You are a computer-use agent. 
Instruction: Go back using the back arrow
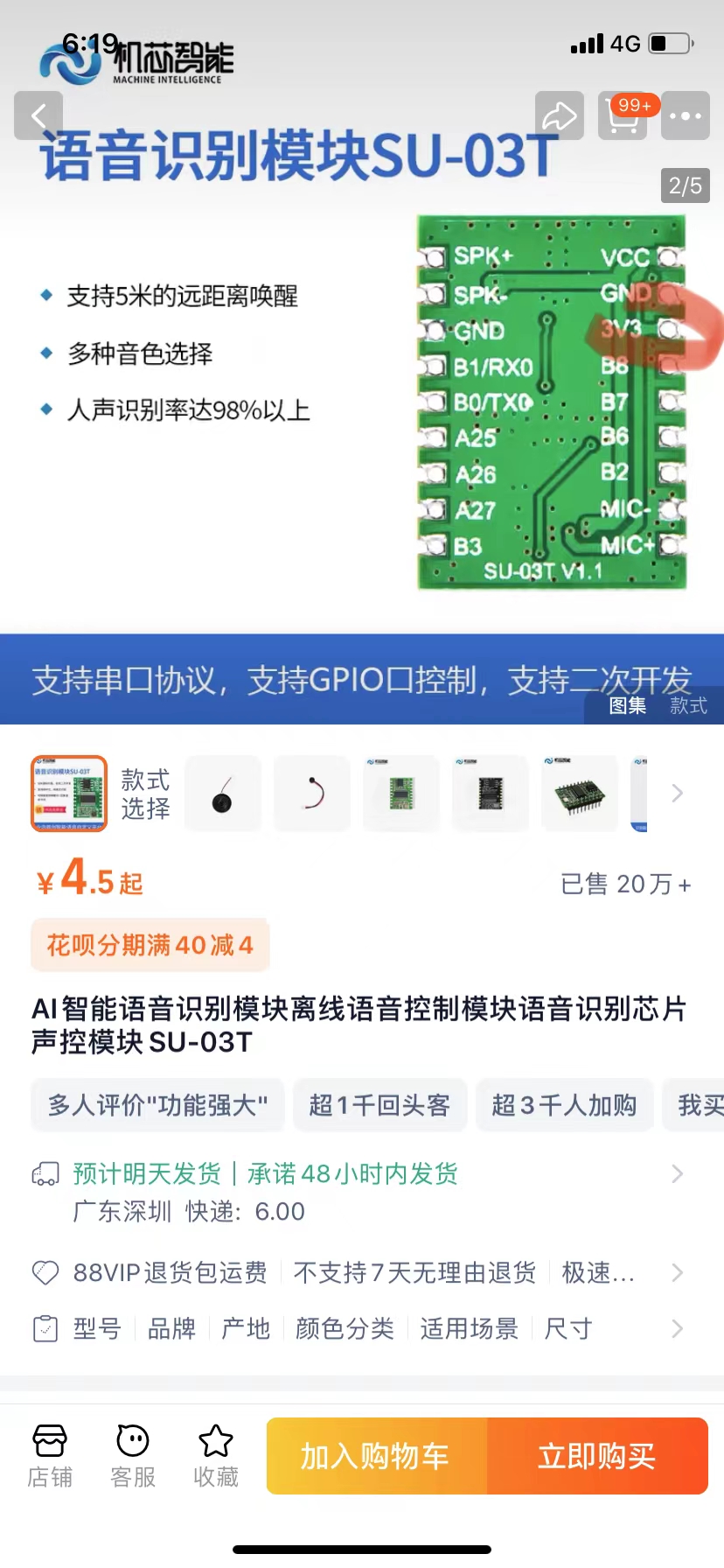pyautogui.click(x=38, y=115)
